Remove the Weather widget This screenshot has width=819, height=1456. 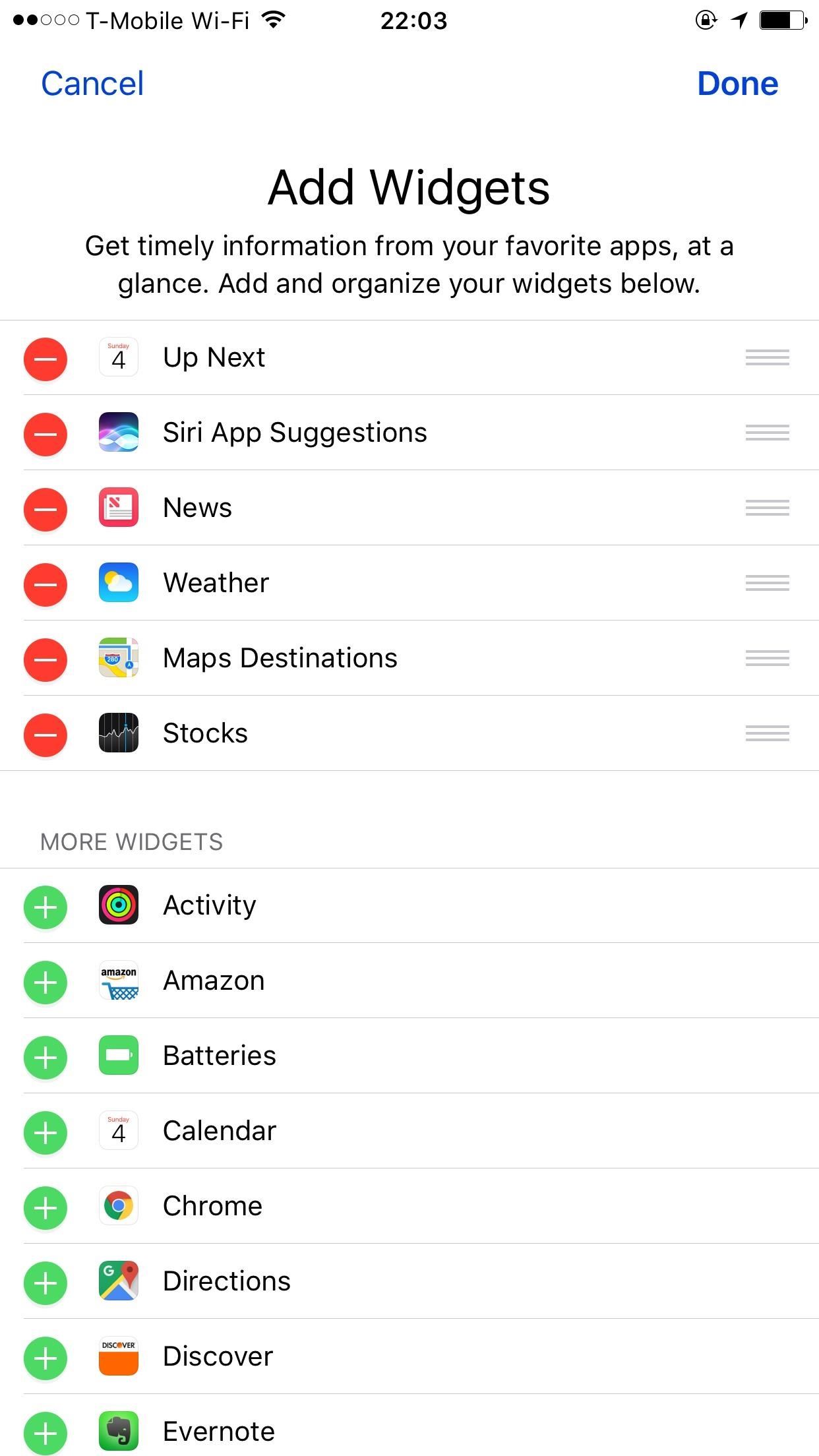coord(45,585)
